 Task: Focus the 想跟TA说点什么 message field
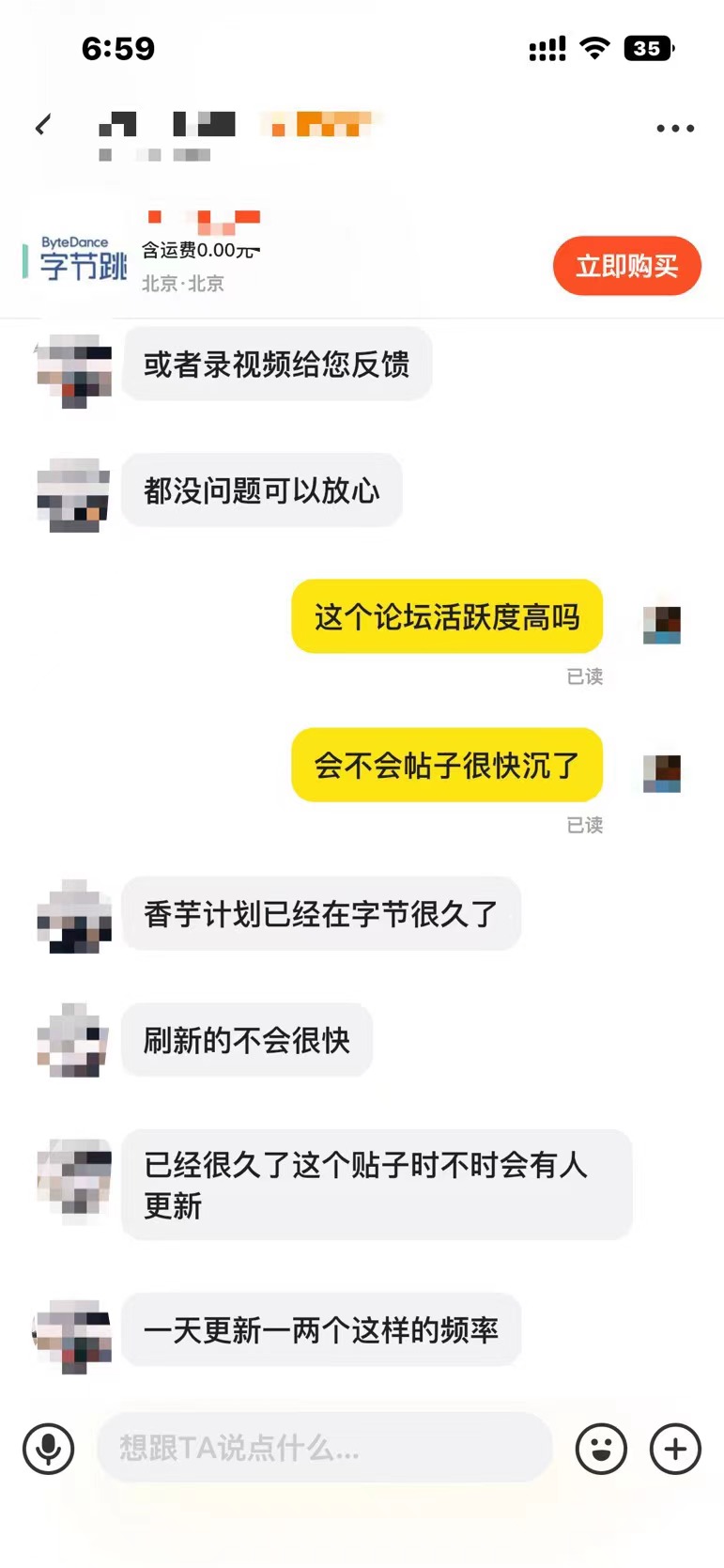coord(324,1448)
